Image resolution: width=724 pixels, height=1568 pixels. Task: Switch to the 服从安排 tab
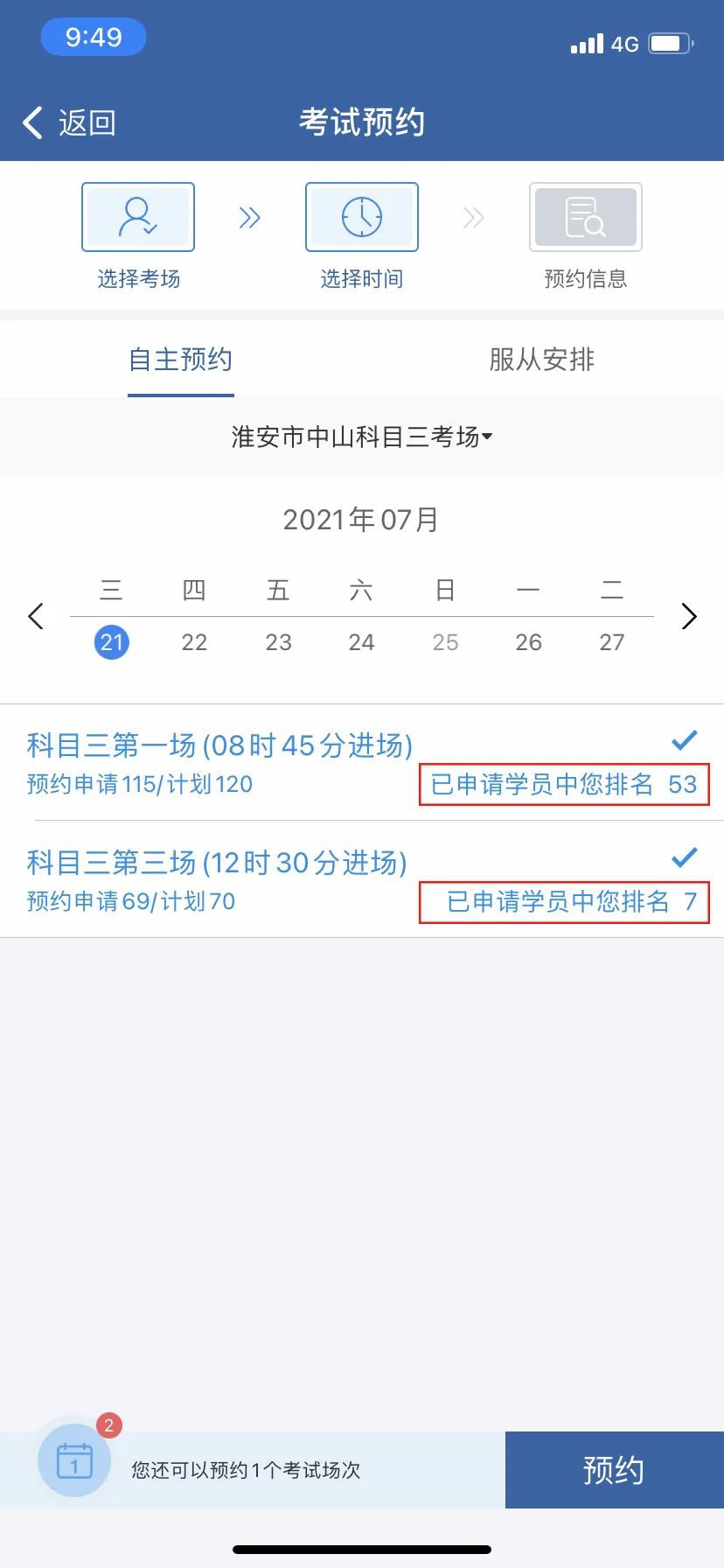point(542,360)
